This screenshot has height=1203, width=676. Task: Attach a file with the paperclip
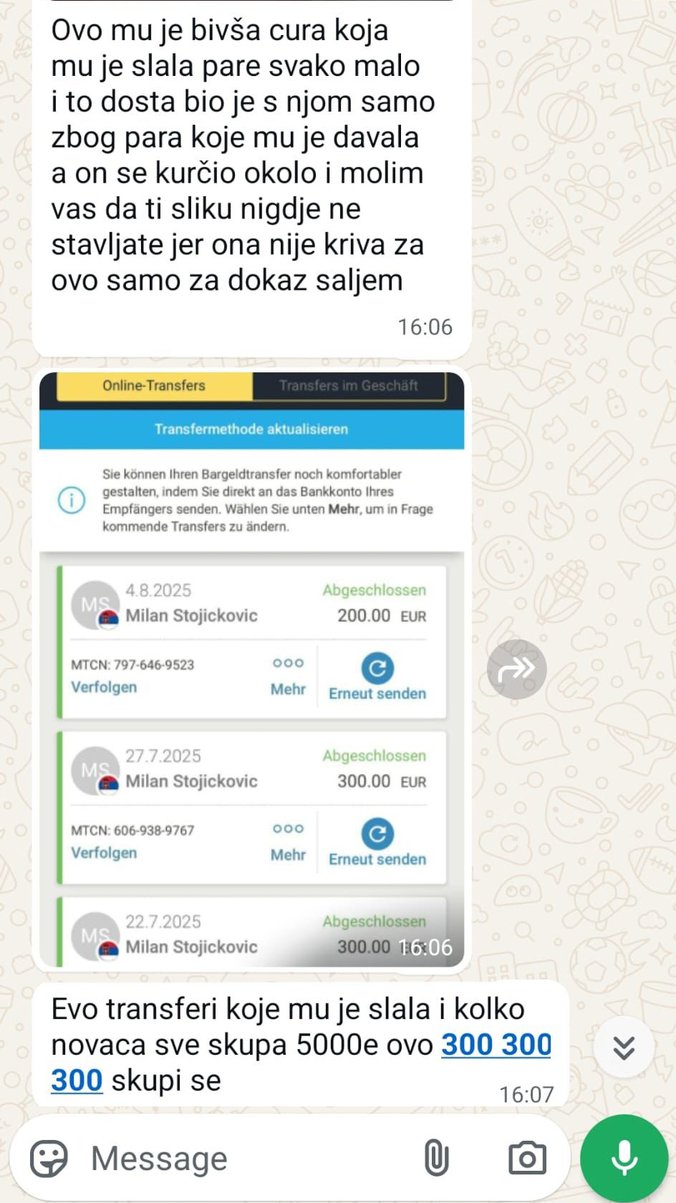coord(436,1158)
